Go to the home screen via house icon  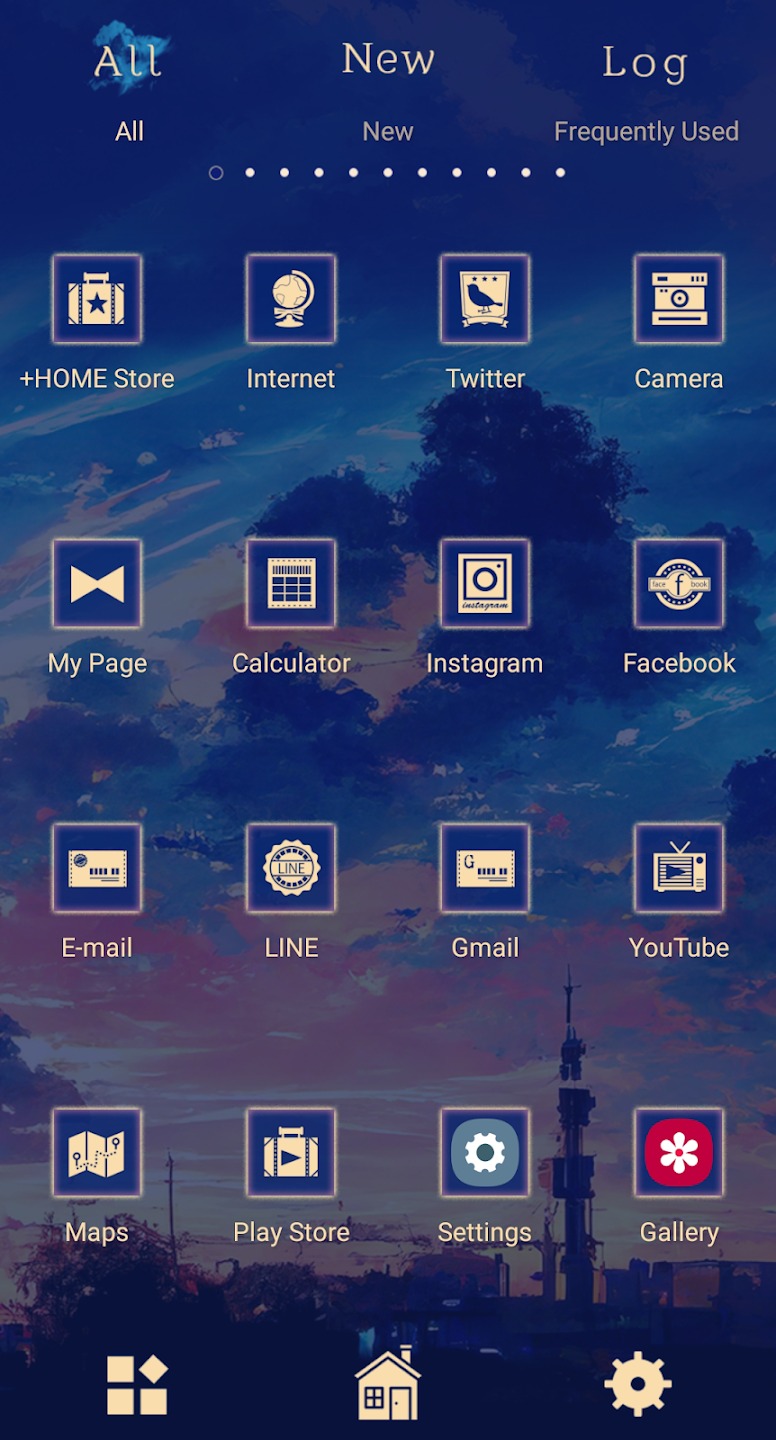coord(388,1384)
